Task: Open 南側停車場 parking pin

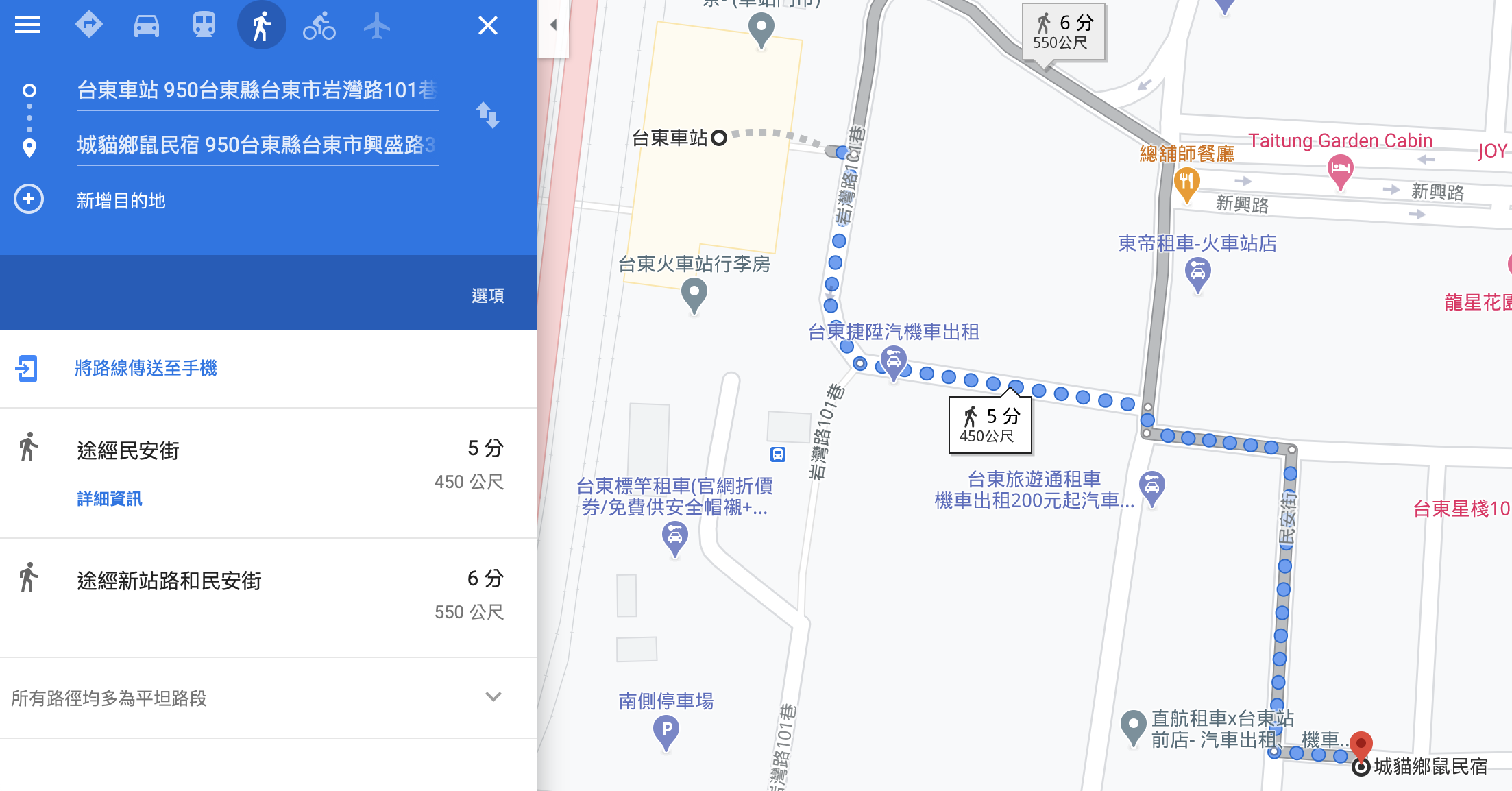Action: 666,731
